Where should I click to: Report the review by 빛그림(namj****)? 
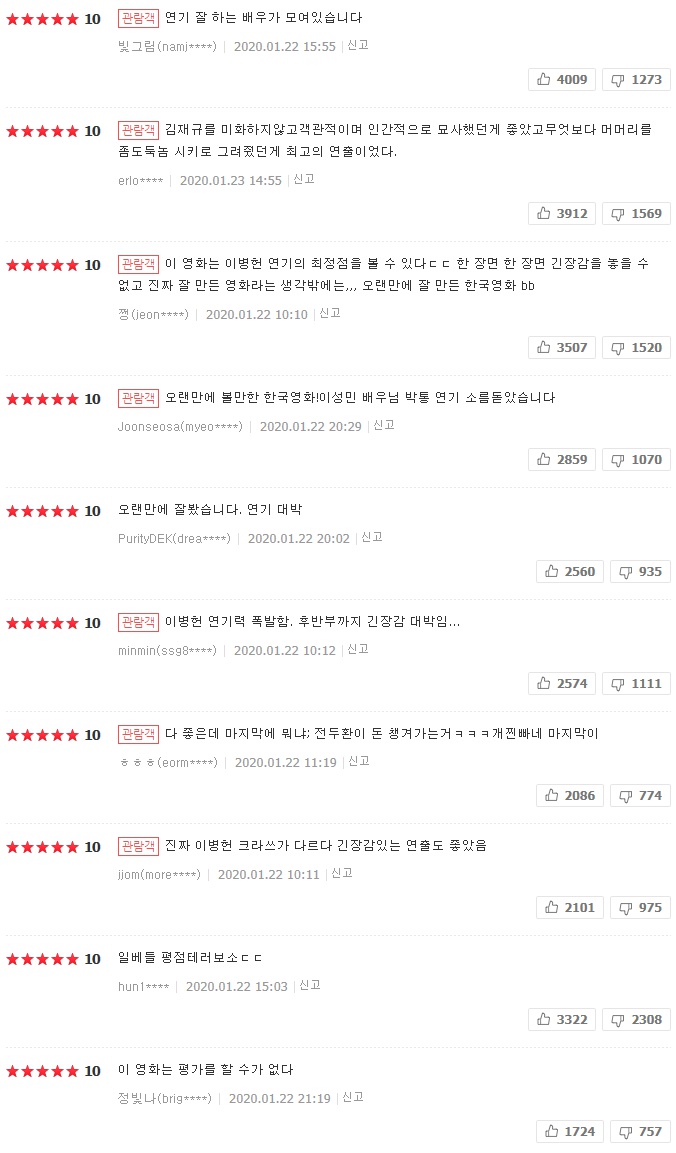click(357, 46)
